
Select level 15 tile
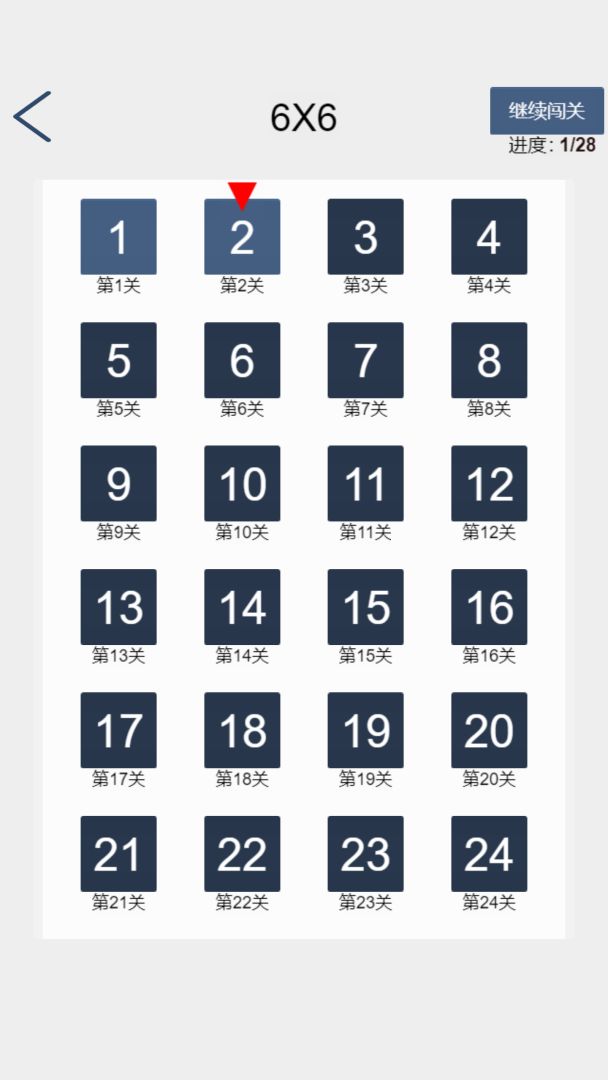click(x=365, y=607)
